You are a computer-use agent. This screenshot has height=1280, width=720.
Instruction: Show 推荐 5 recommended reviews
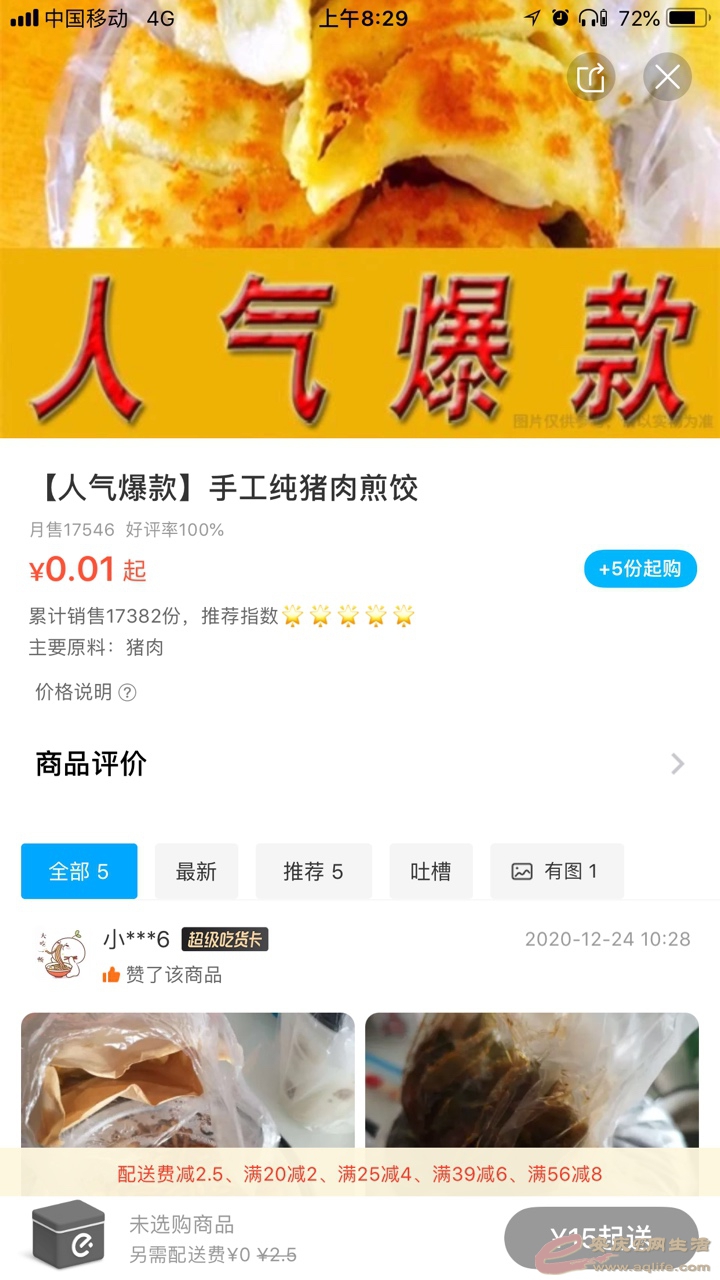point(313,871)
